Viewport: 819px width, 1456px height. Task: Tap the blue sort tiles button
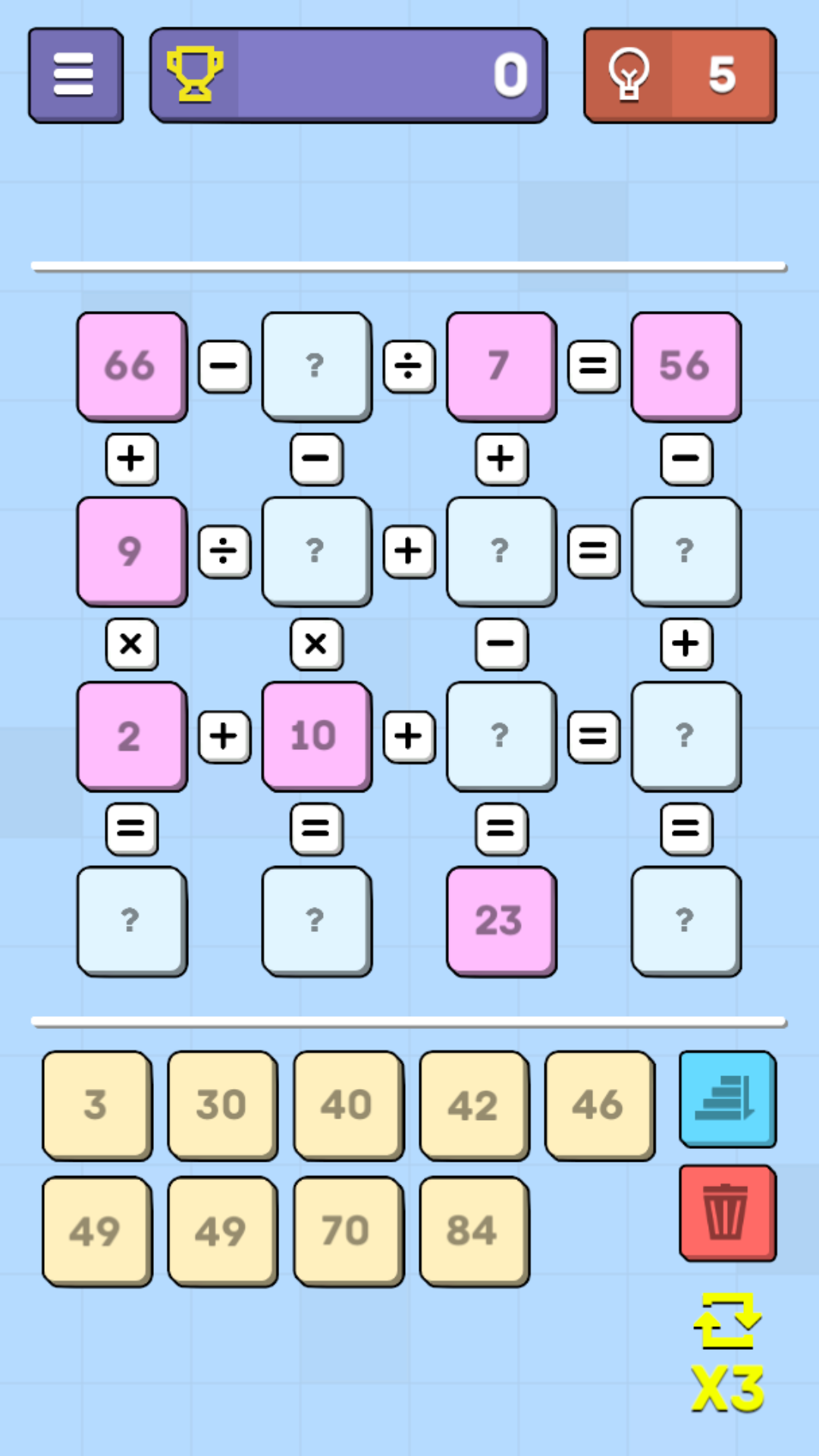[x=726, y=1099]
